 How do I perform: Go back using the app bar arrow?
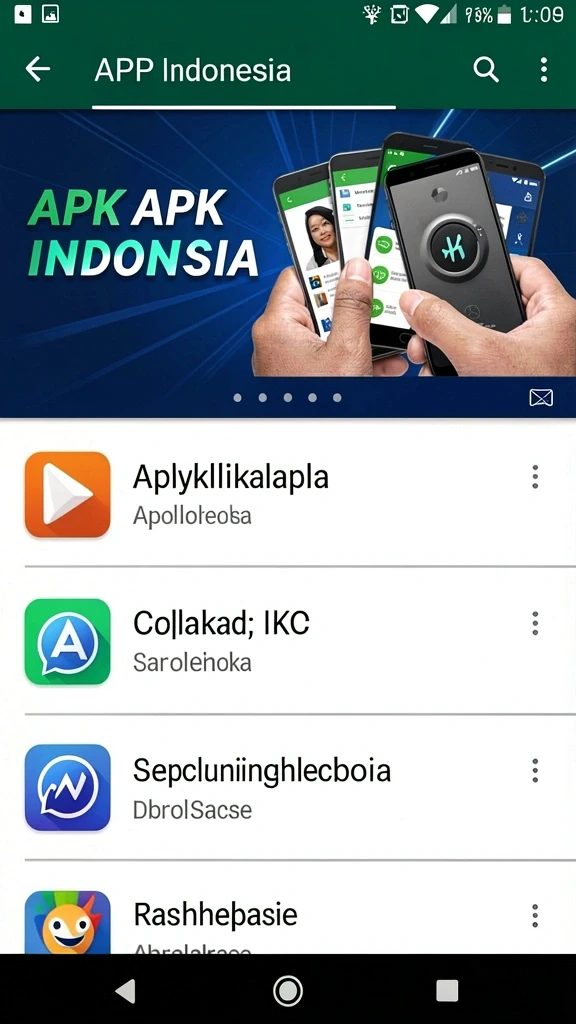pos(37,69)
